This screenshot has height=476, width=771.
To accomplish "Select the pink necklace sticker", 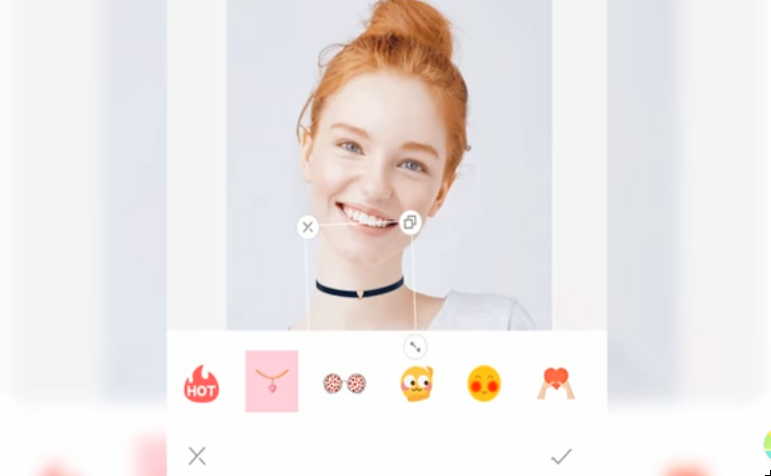I will click(272, 381).
